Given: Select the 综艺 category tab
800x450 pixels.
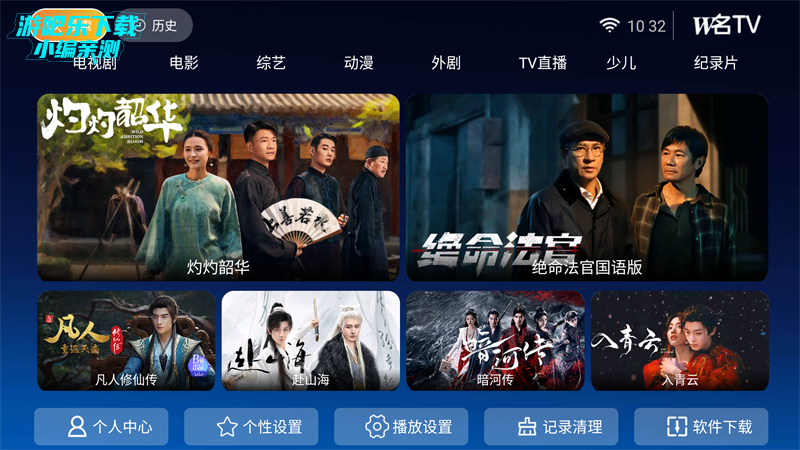Looking at the screenshot, I should [271, 63].
